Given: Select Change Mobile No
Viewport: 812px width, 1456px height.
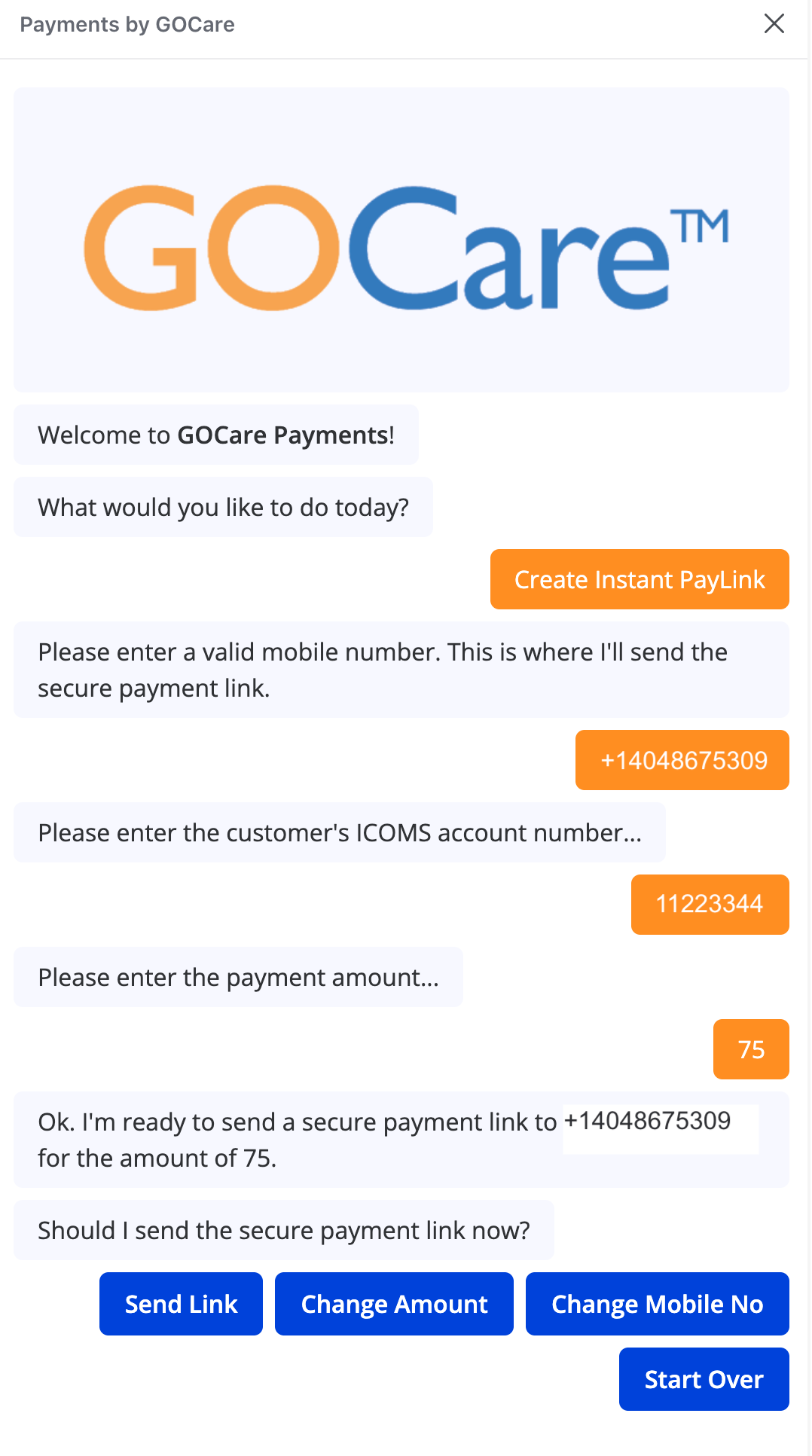Looking at the screenshot, I should click(x=657, y=1303).
